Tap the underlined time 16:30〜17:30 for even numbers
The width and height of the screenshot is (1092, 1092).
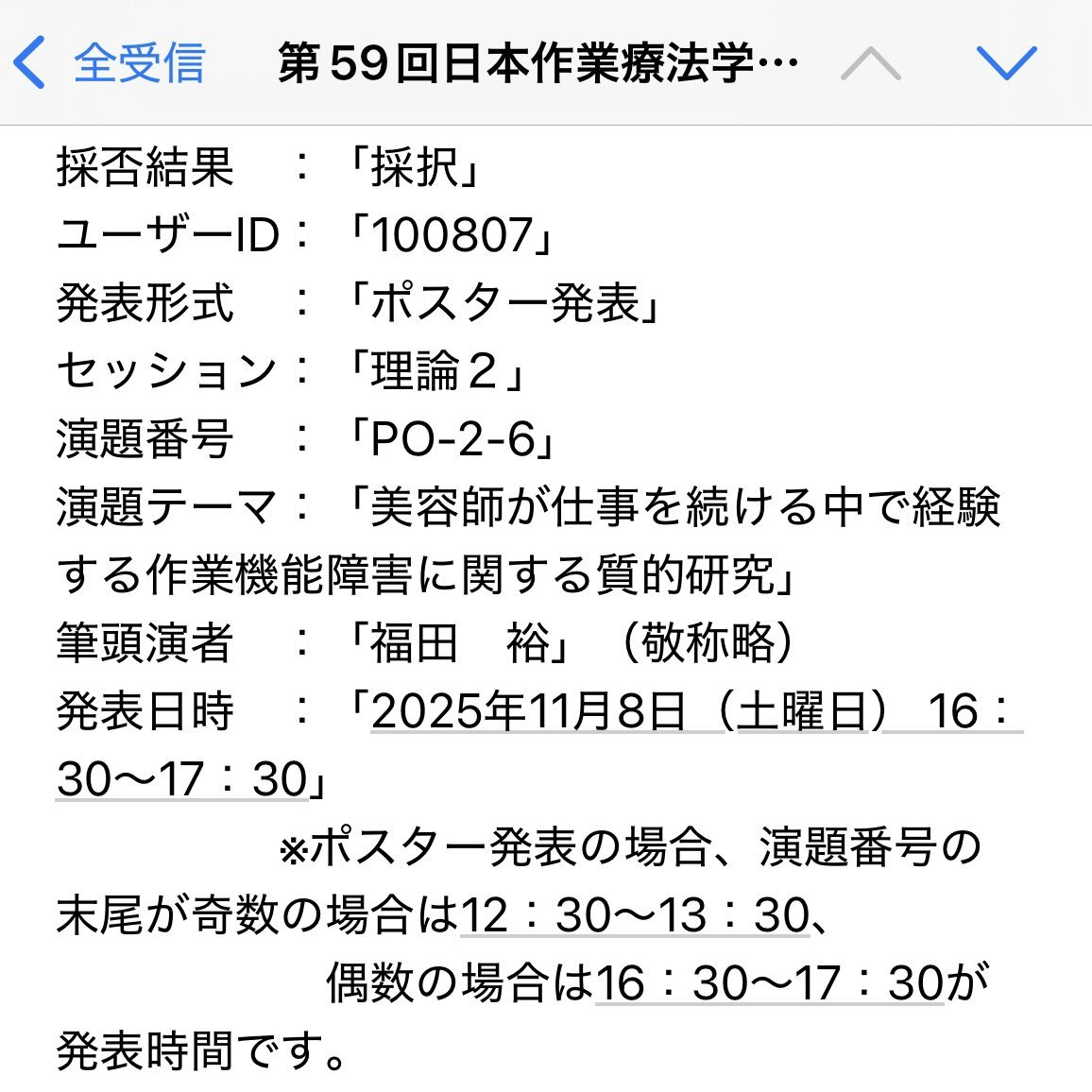click(769, 983)
